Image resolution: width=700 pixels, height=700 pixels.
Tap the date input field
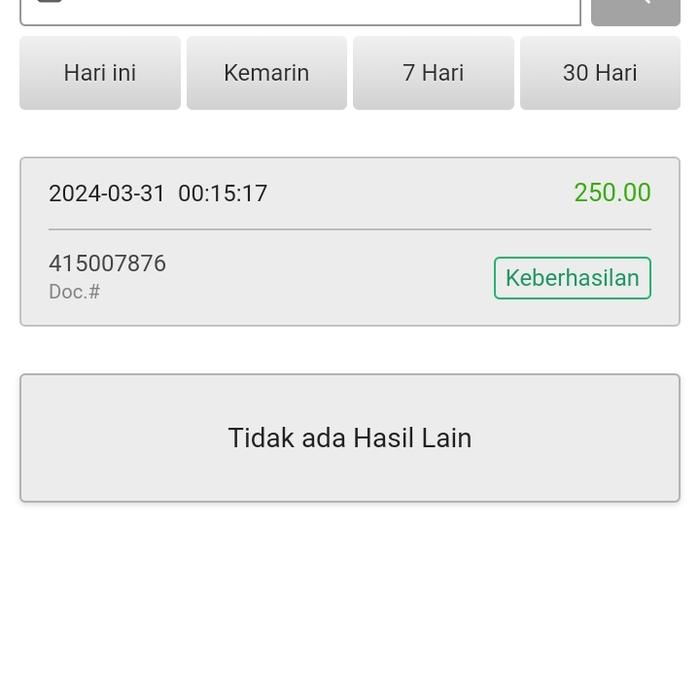[x=300, y=10]
